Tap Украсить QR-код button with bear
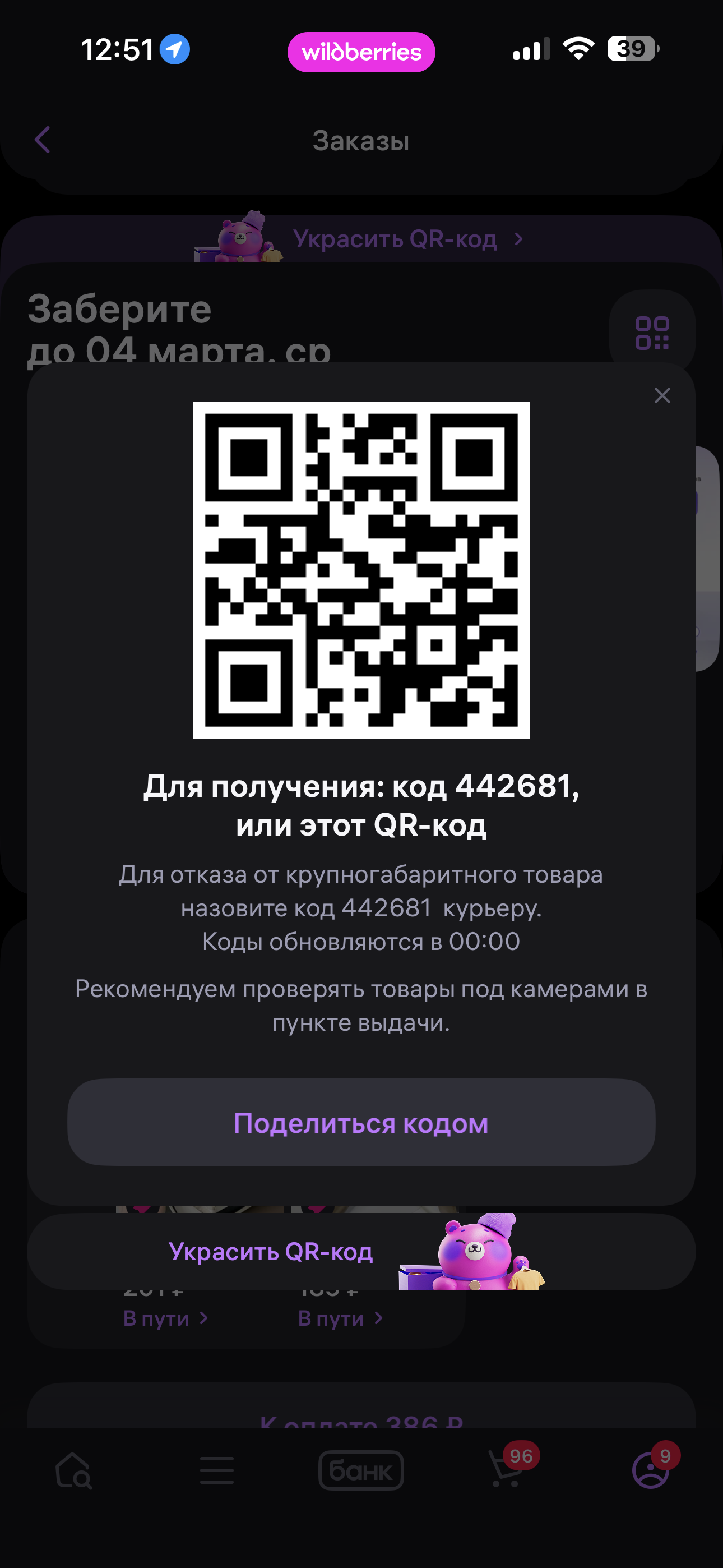 click(361, 1252)
